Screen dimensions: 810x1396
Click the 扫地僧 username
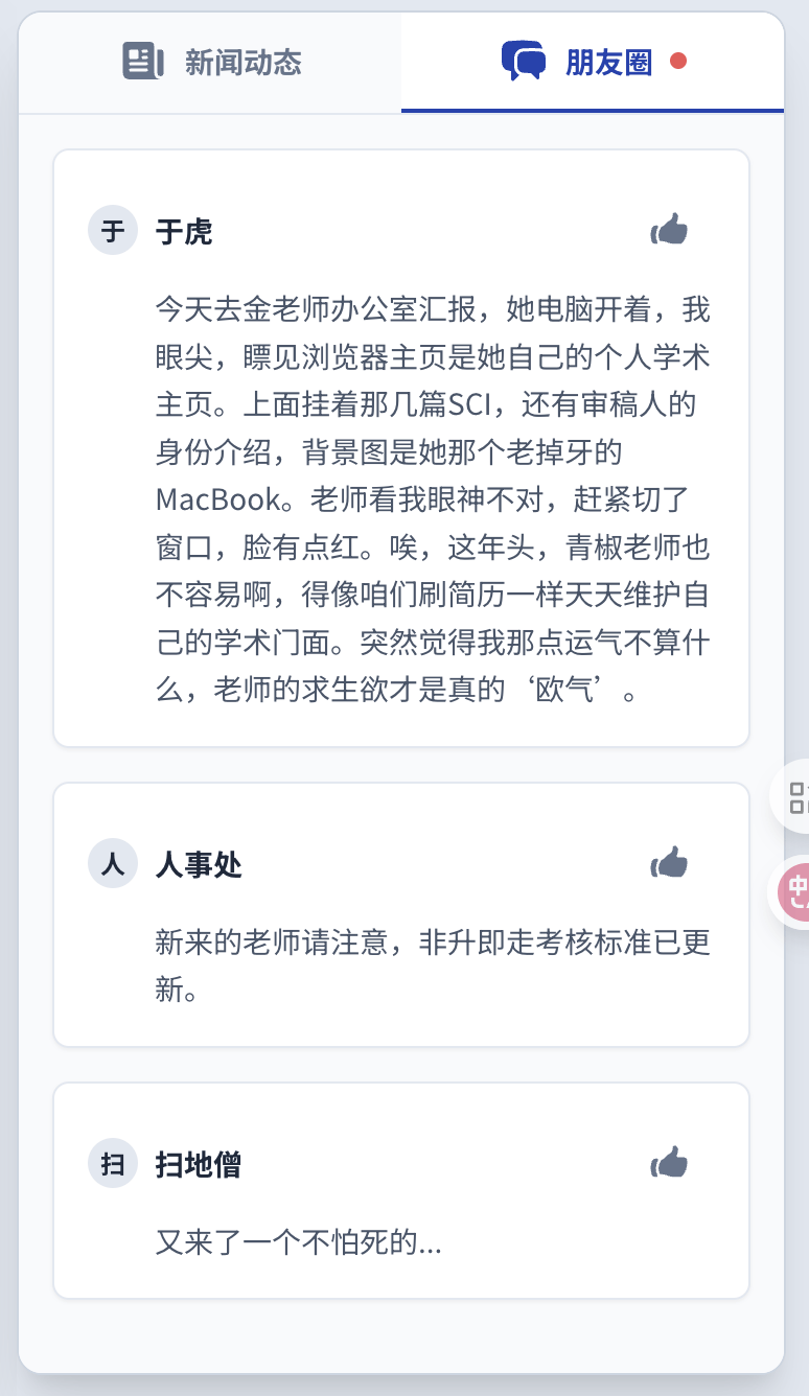pyautogui.click(x=196, y=1163)
